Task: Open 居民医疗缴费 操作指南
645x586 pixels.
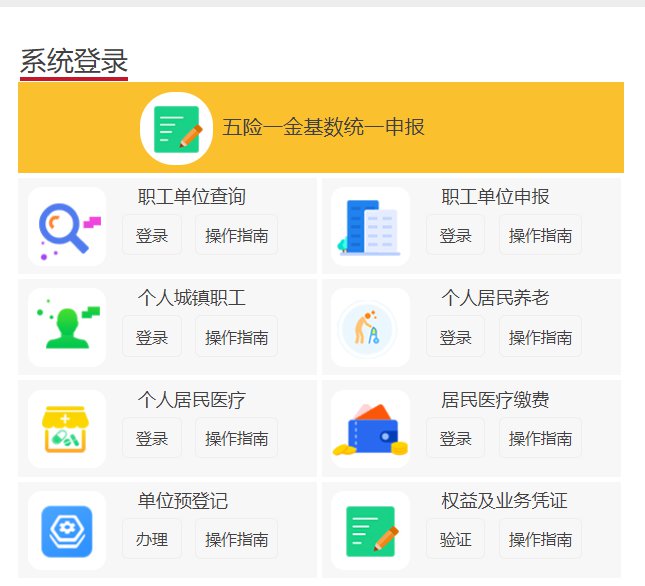Action: click(540, 439)
